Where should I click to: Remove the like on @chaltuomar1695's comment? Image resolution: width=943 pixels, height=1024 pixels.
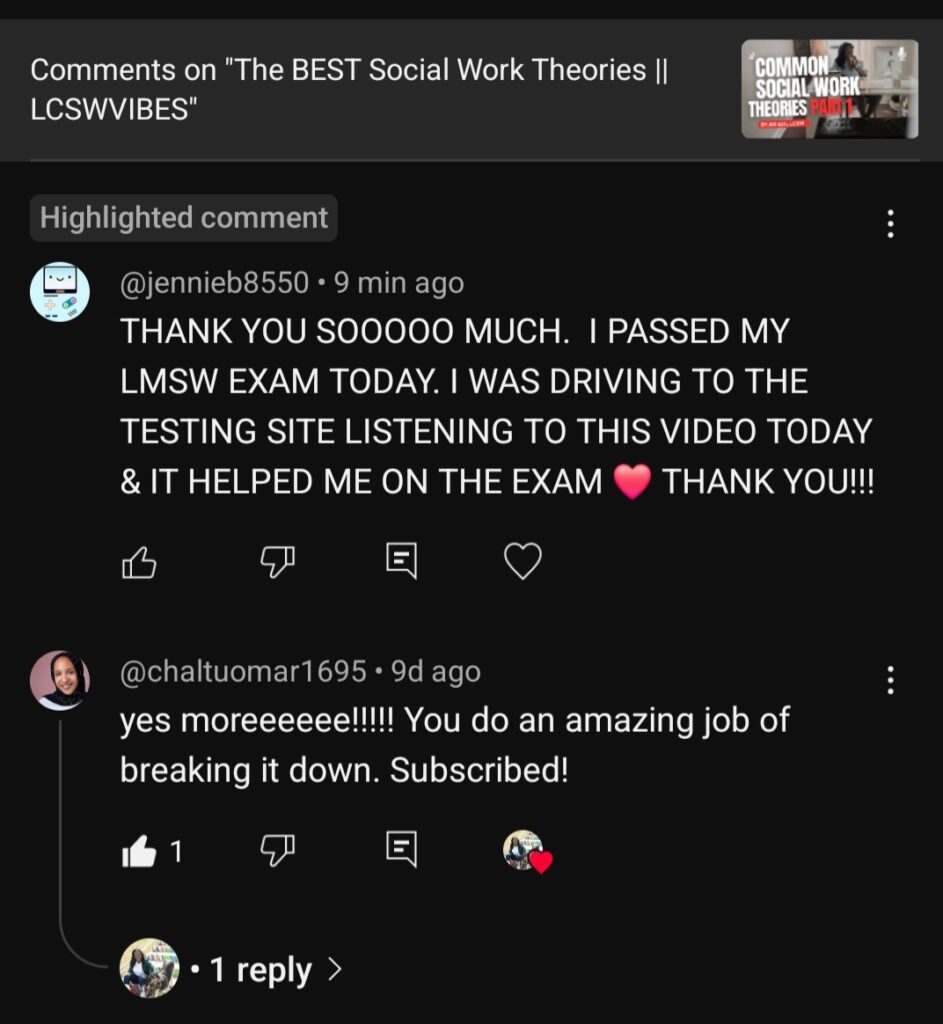[139, 852]
